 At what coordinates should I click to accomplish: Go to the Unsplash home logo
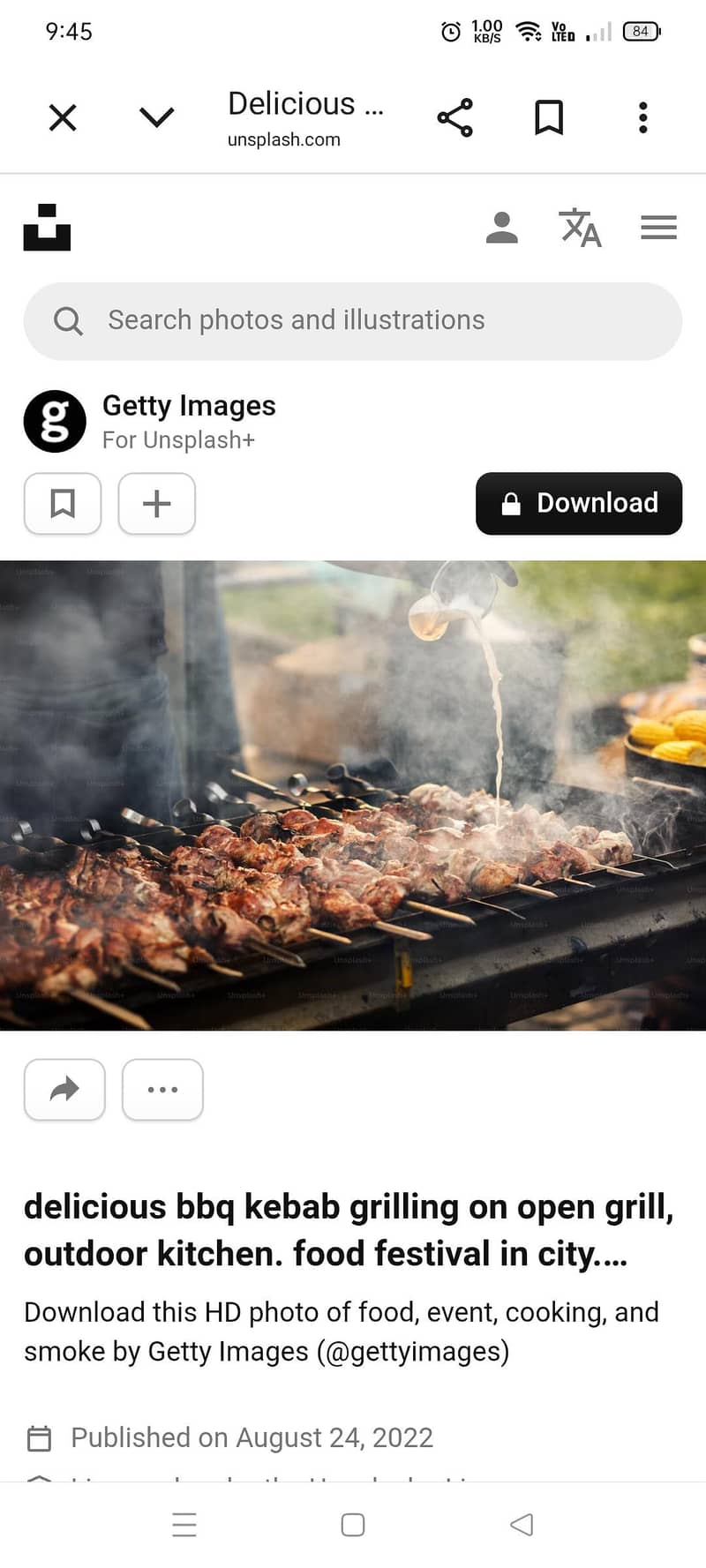pos(47,228)
